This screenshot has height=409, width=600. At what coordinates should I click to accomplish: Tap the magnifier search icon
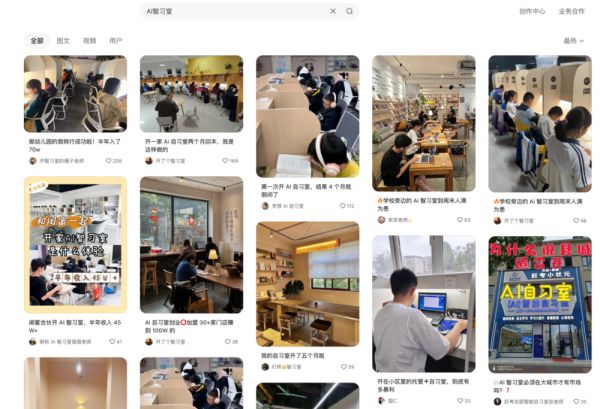coord(349,11)
